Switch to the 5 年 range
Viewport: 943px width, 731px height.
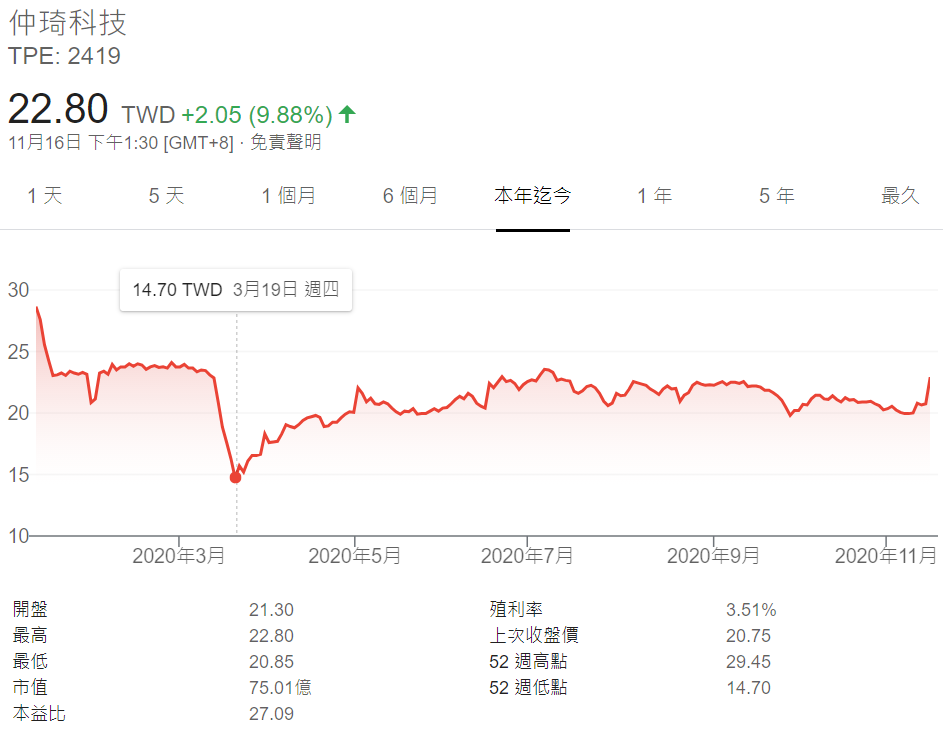[777, 196]
